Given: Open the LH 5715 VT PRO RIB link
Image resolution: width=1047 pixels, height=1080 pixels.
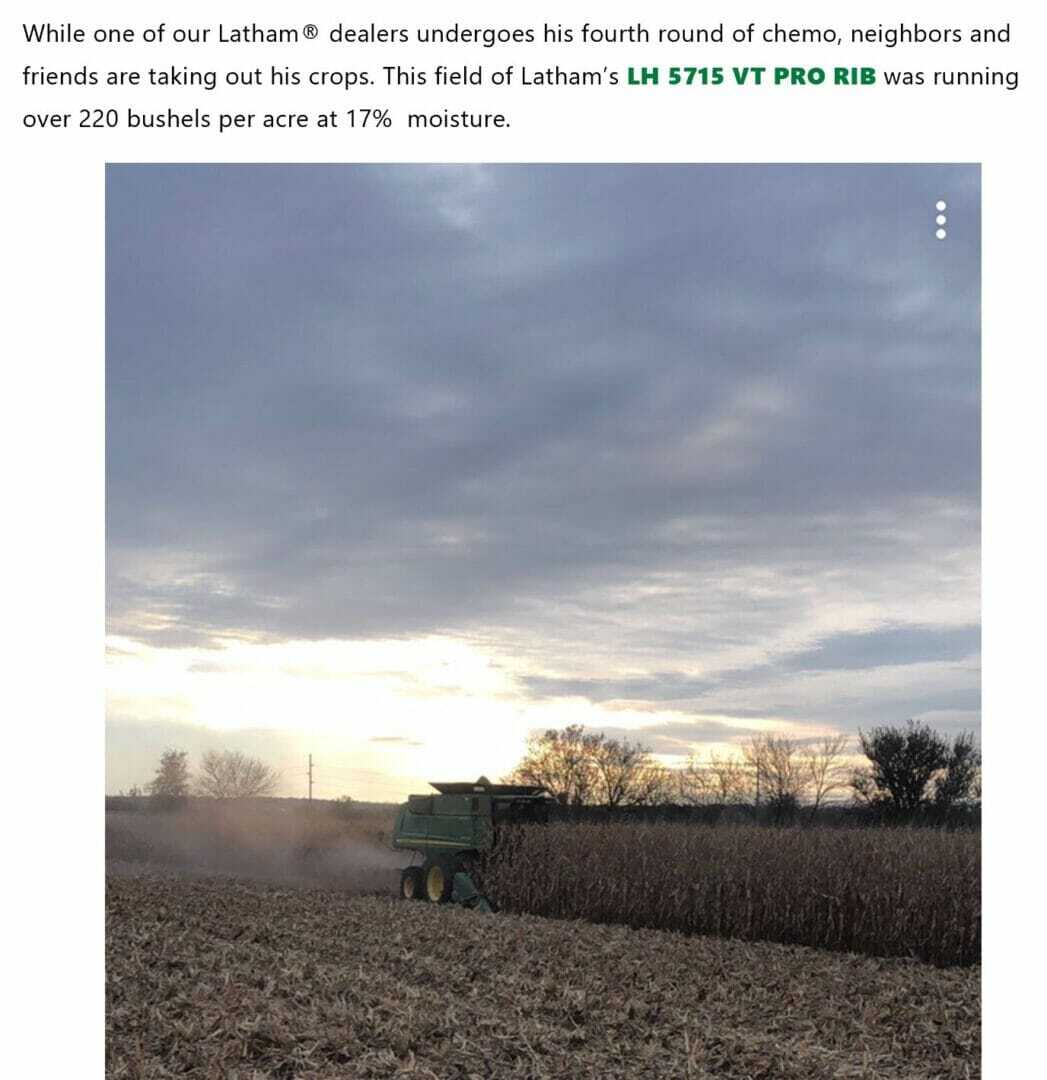Looking at the screenshot, I should (750, 77).
